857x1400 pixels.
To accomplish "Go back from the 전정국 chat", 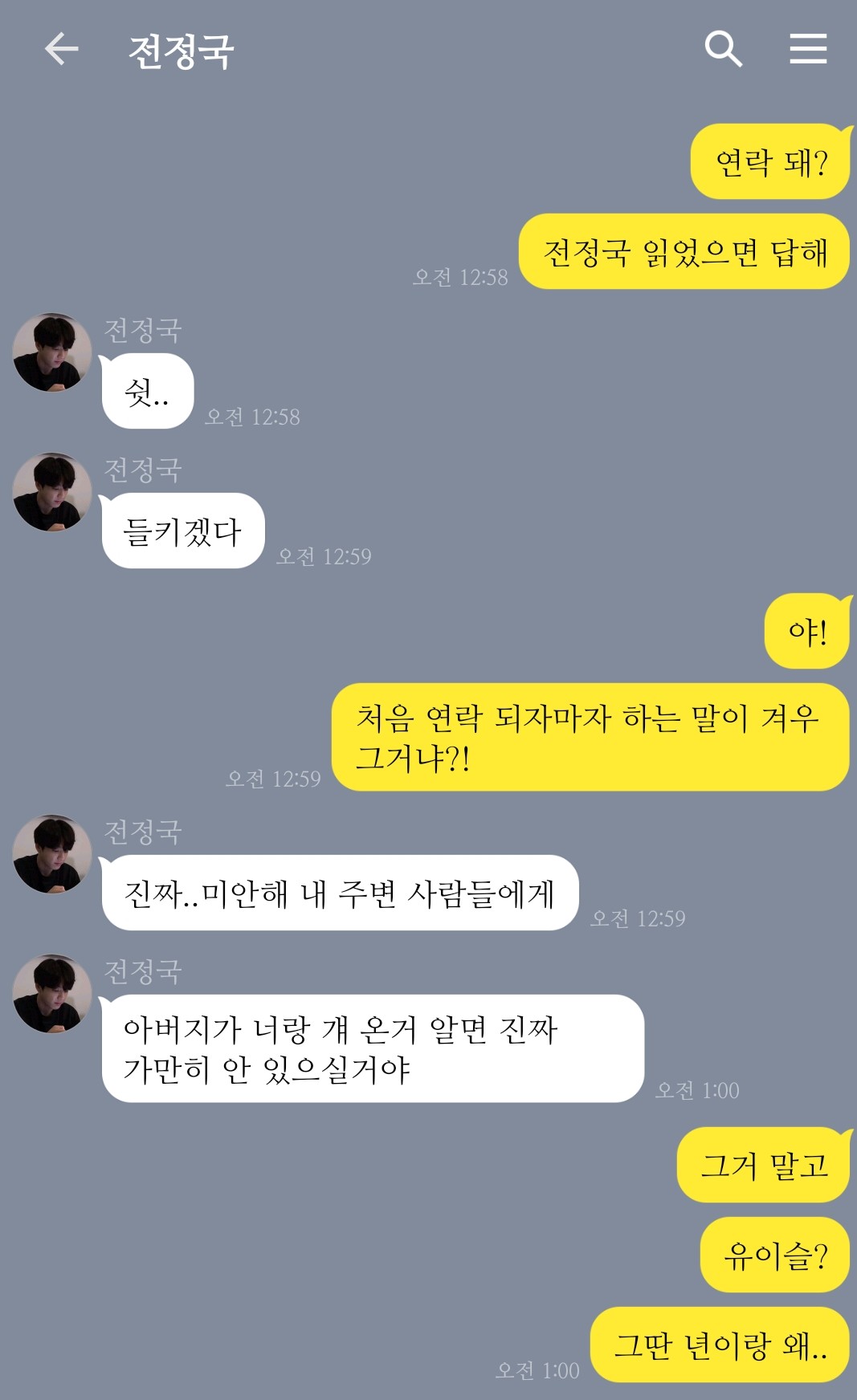I will [61, 49].
